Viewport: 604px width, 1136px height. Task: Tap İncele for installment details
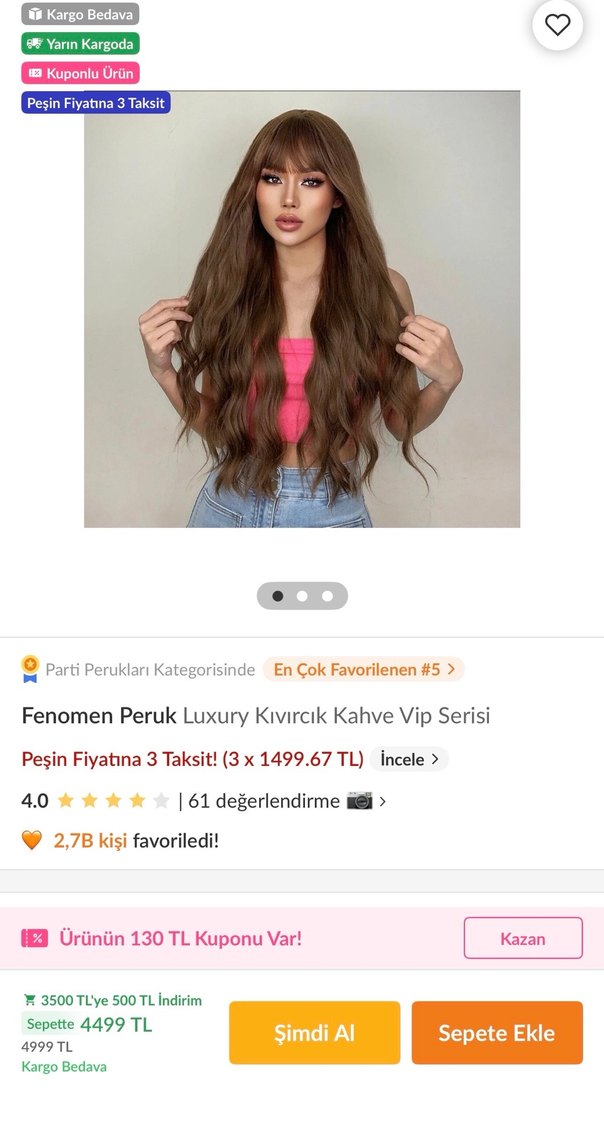tap(409, 759)
